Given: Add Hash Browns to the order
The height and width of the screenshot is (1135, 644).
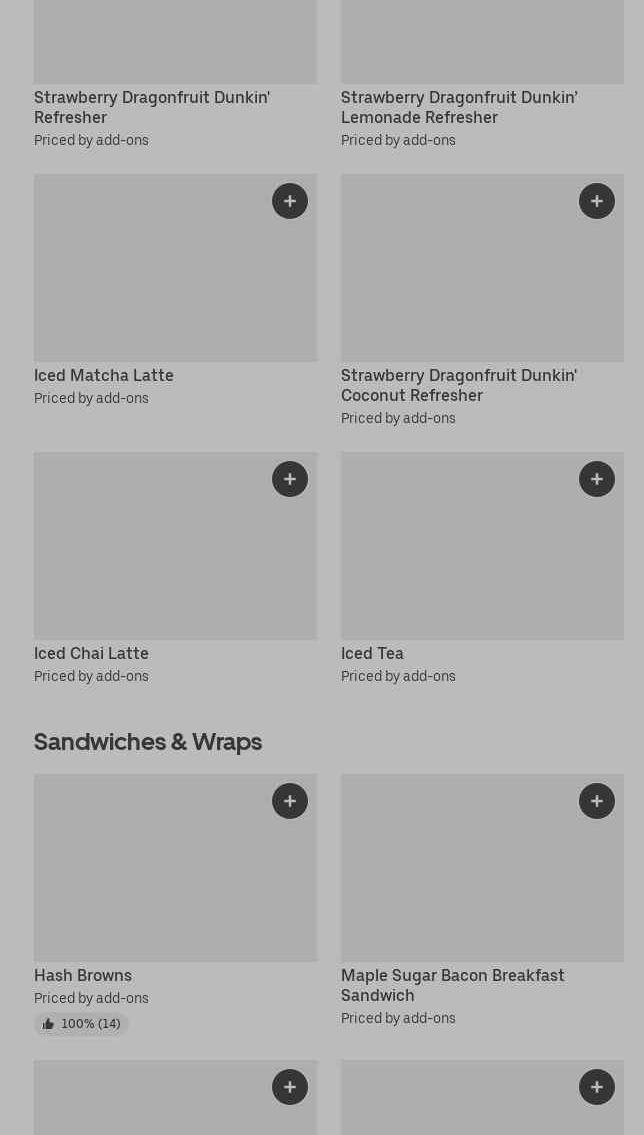Looking at the screenshot, I should click(289, 801).
